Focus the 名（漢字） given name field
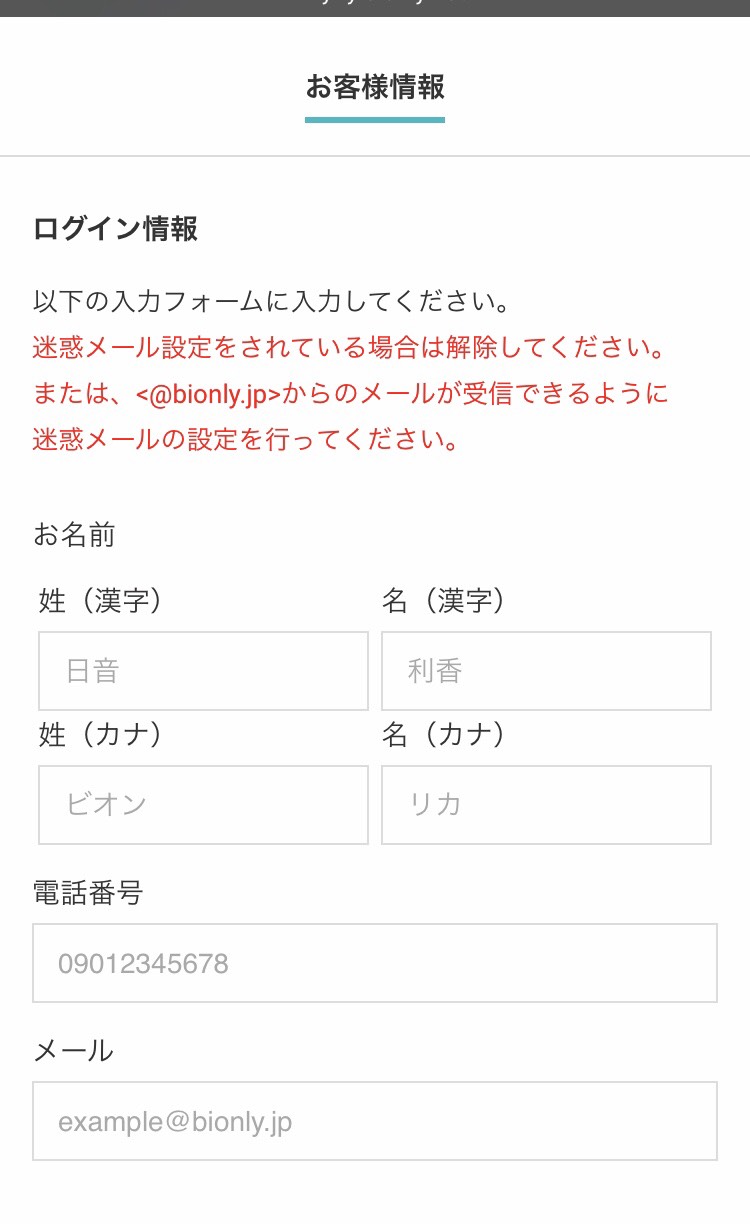The width and height of the screenshot is (750, 1224). coord(546,671)
